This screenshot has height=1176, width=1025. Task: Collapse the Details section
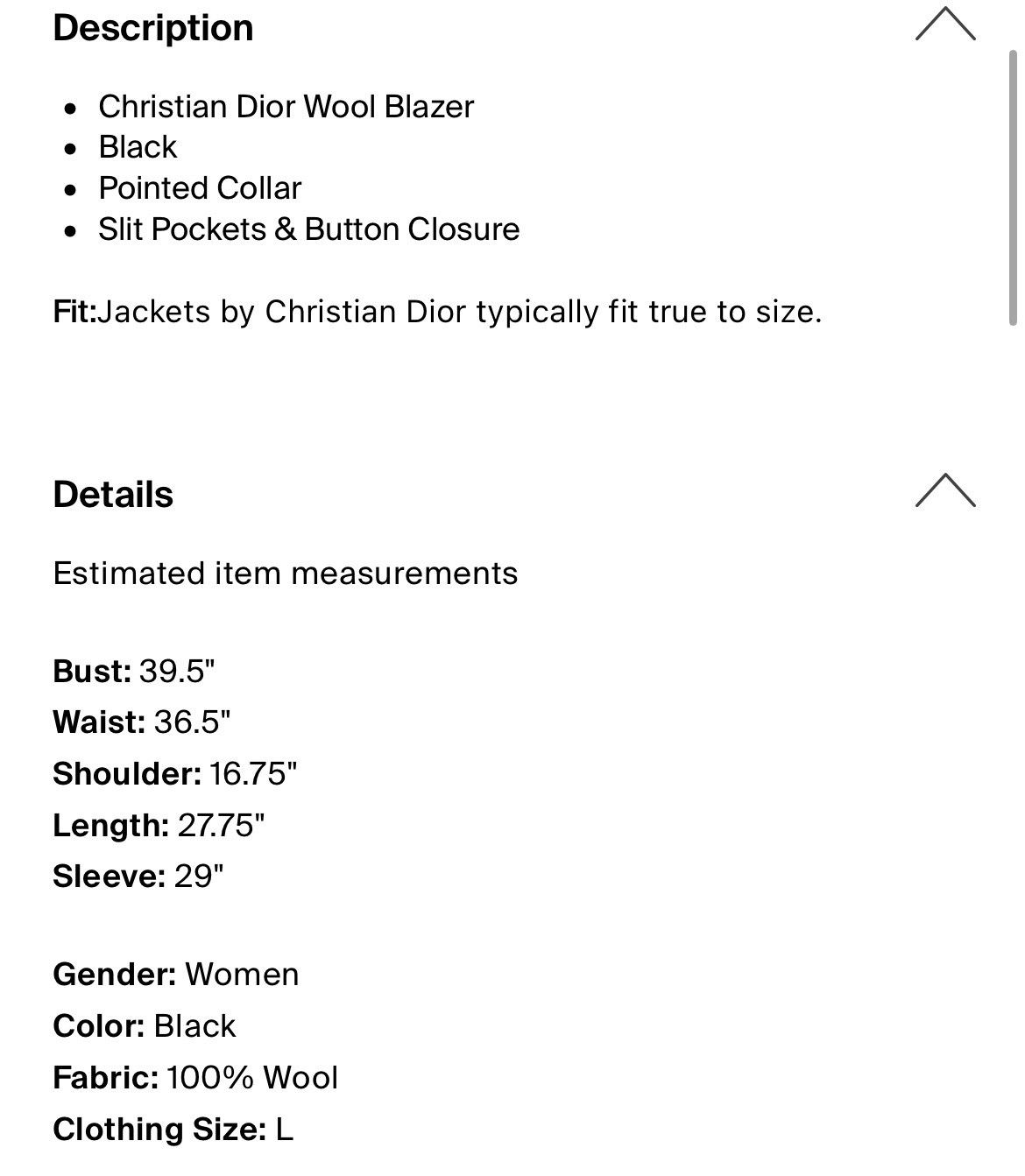[944, 491]
